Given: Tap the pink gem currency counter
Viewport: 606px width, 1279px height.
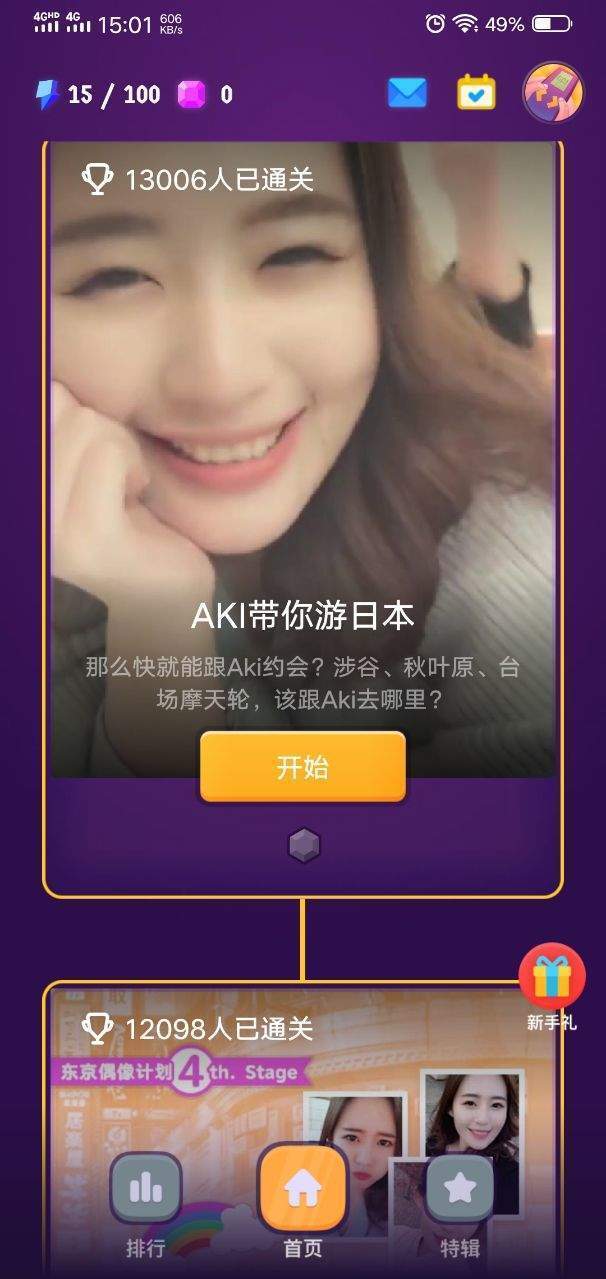Looking at the screenshot, I should 205,95.
